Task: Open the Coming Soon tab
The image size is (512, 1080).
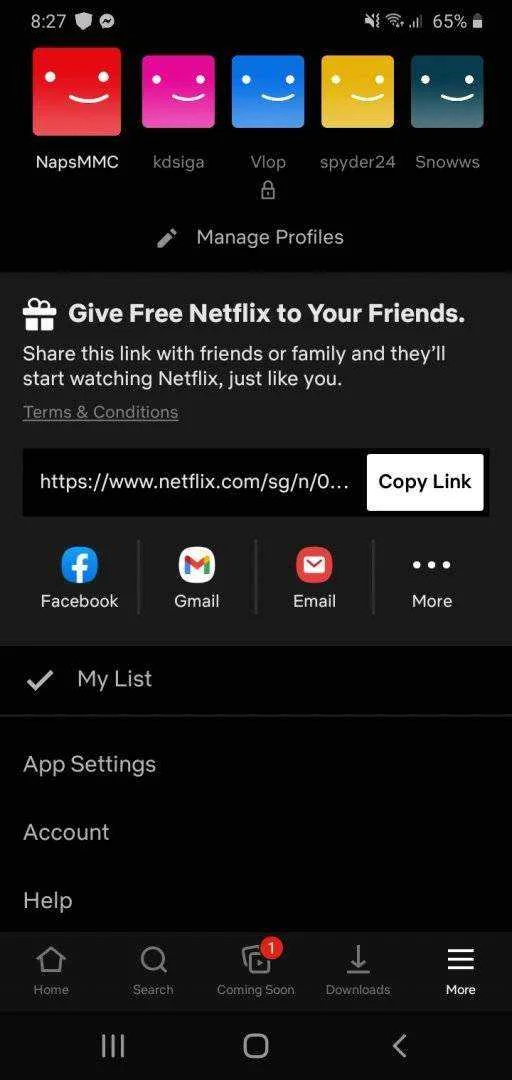Action: [x=256, y=971]
